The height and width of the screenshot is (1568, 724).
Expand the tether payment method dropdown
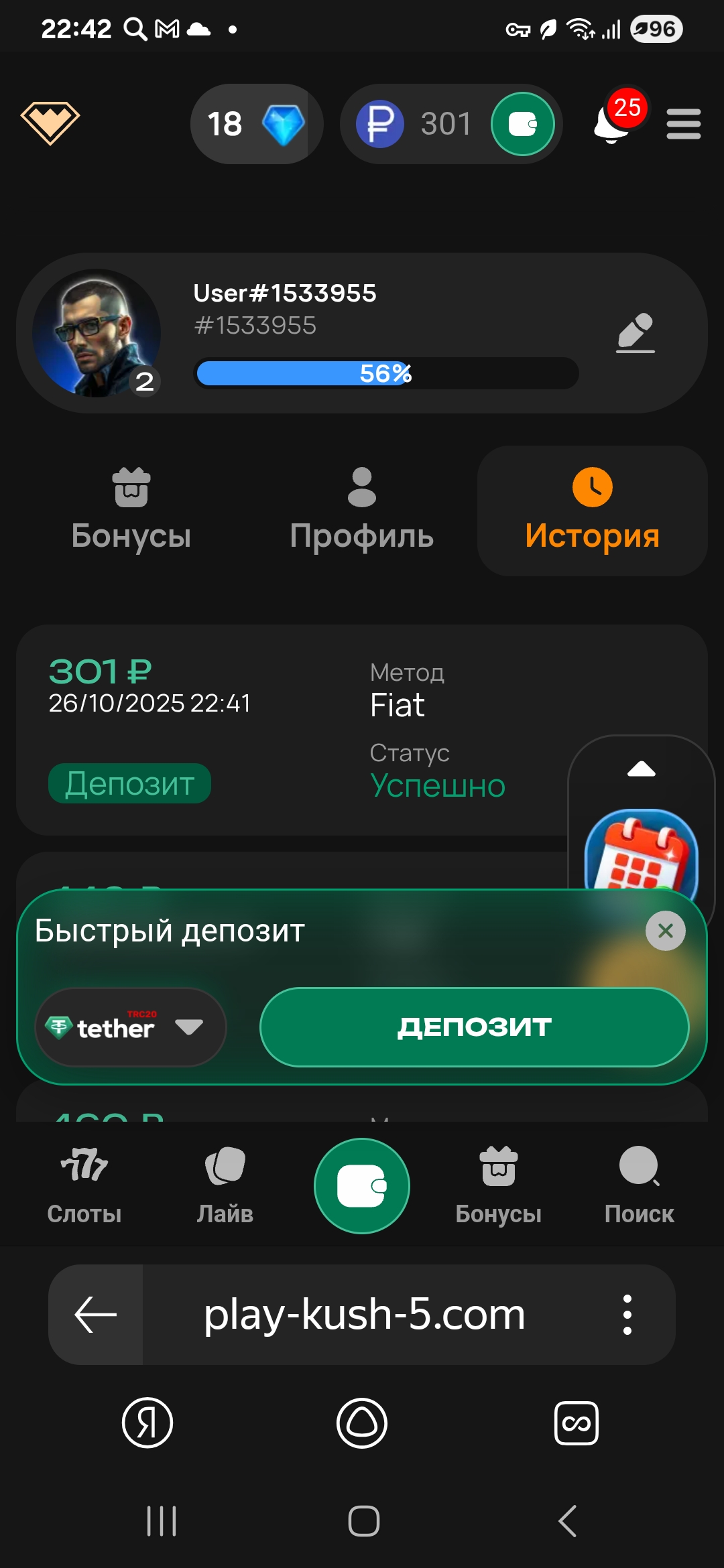pyautogui.click(x=131, y=1027)
